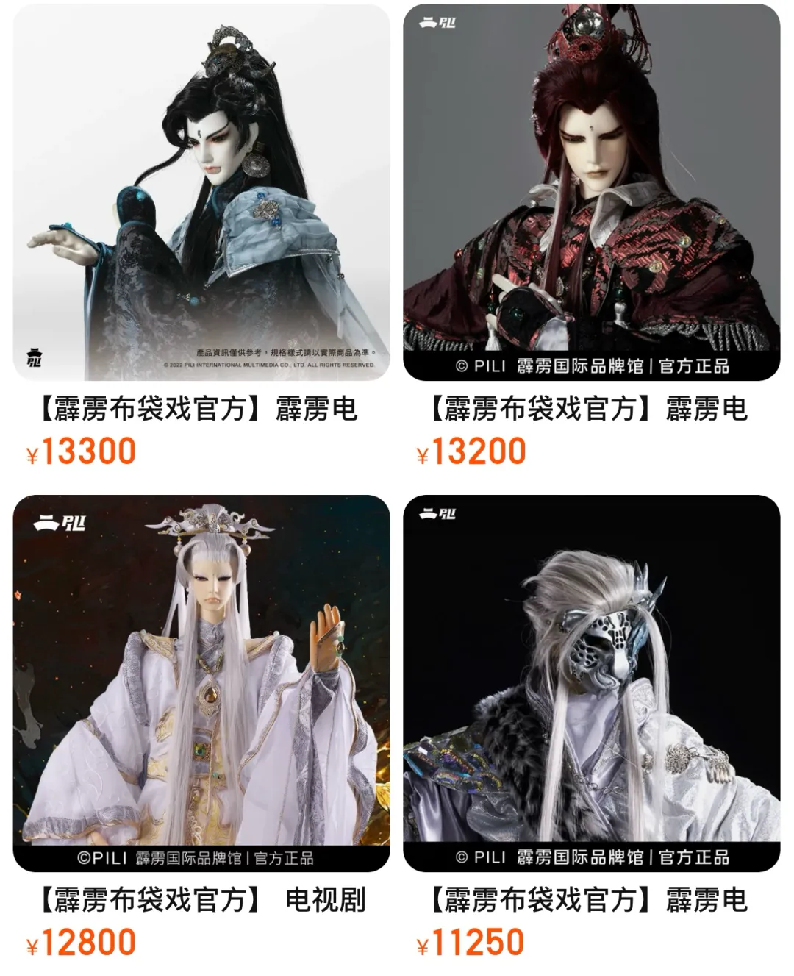
Task: Select the masked puppet product priced ¥11250
Action: tap(591, 682)
